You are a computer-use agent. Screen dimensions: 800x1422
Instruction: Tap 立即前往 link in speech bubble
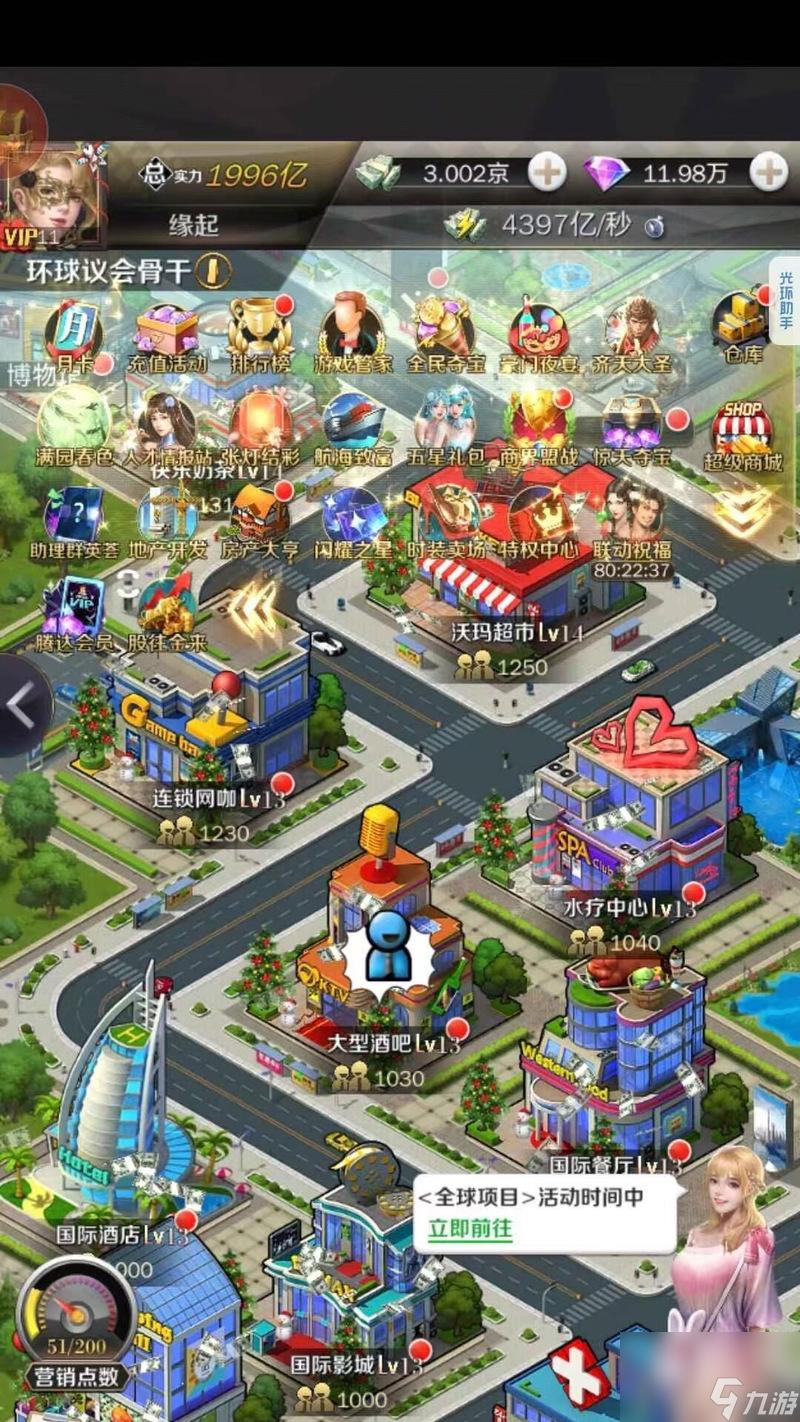[470, 1229]
